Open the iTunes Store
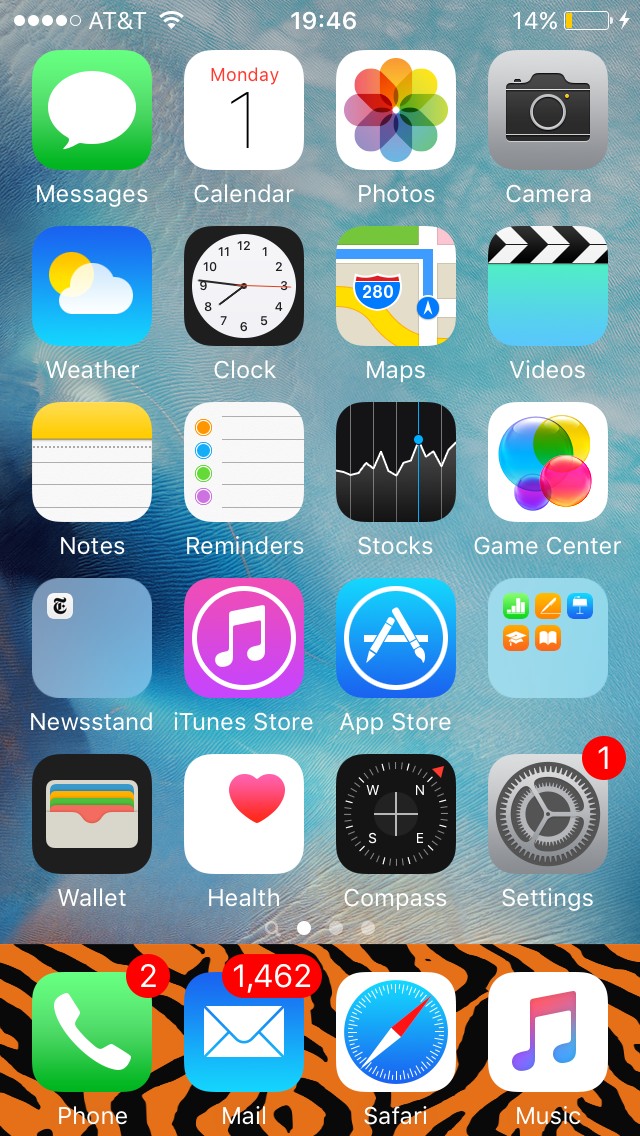The image size is (640, 1136). click(x=244, y=638)
